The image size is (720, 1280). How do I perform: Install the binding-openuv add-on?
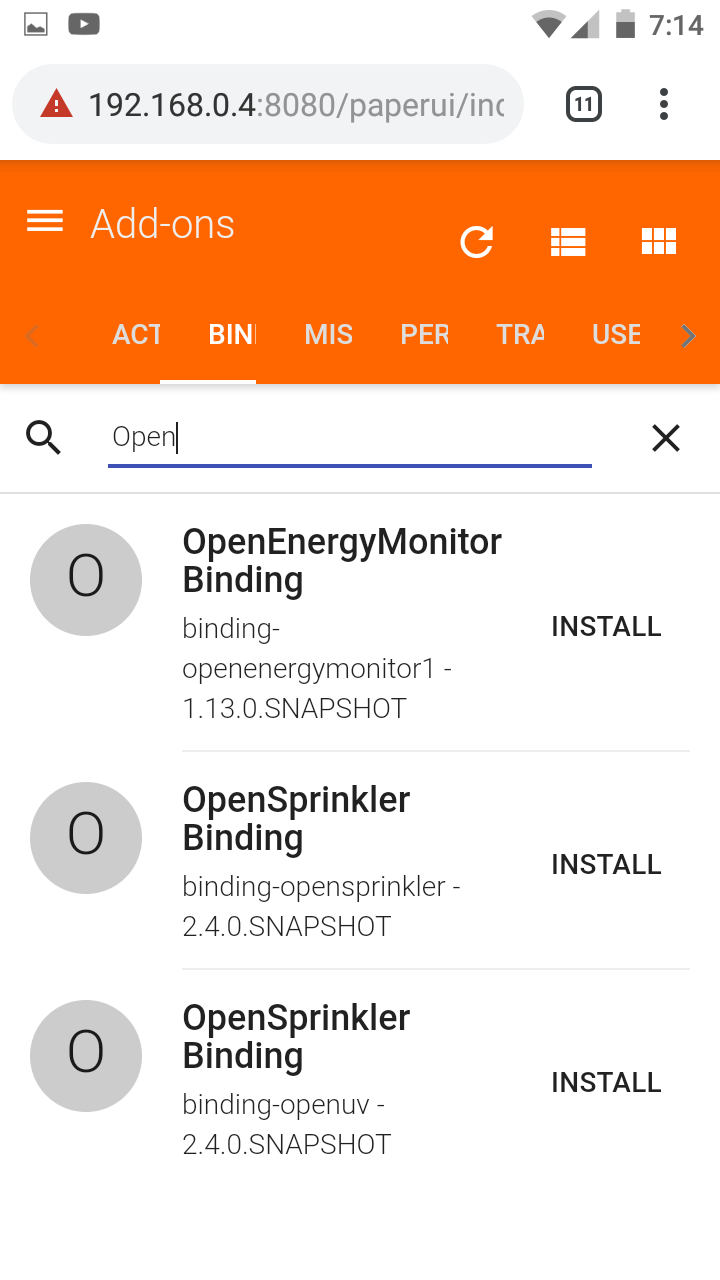pos(606,1083)
